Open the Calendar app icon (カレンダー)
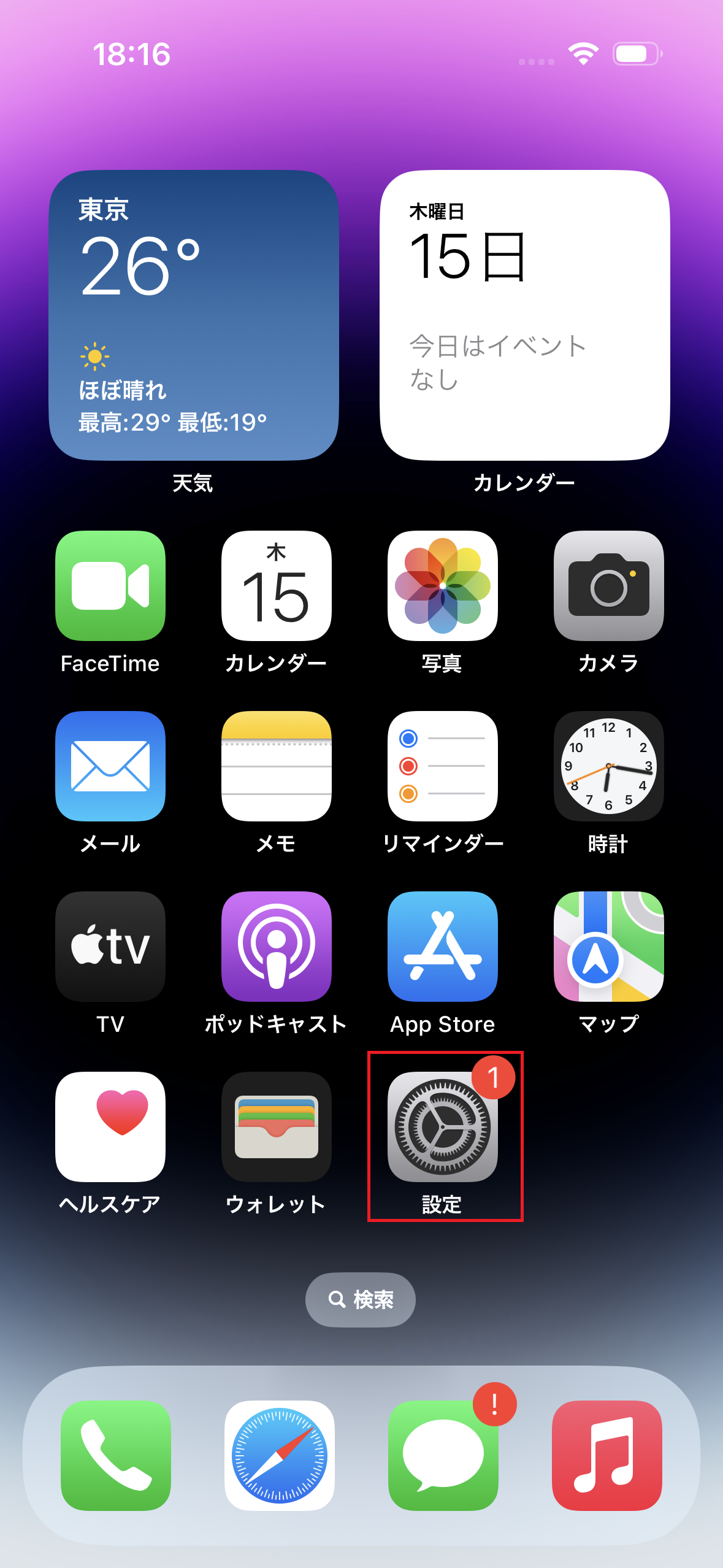The height and width of the screenshot is (1568, 723). (277, 586)
